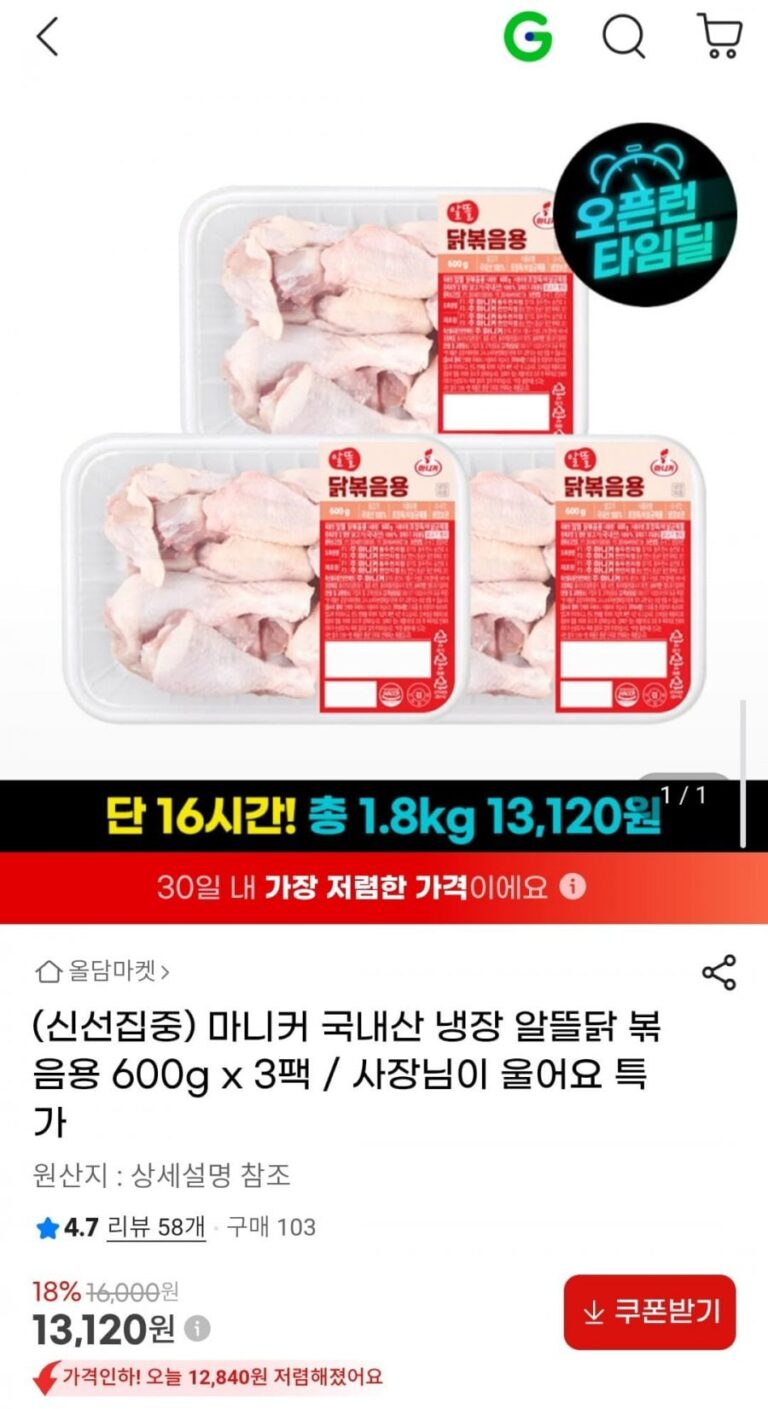Show info about the 30-day lowest price
Viewport: 768px width, 1409px height.
pos(572,887)
